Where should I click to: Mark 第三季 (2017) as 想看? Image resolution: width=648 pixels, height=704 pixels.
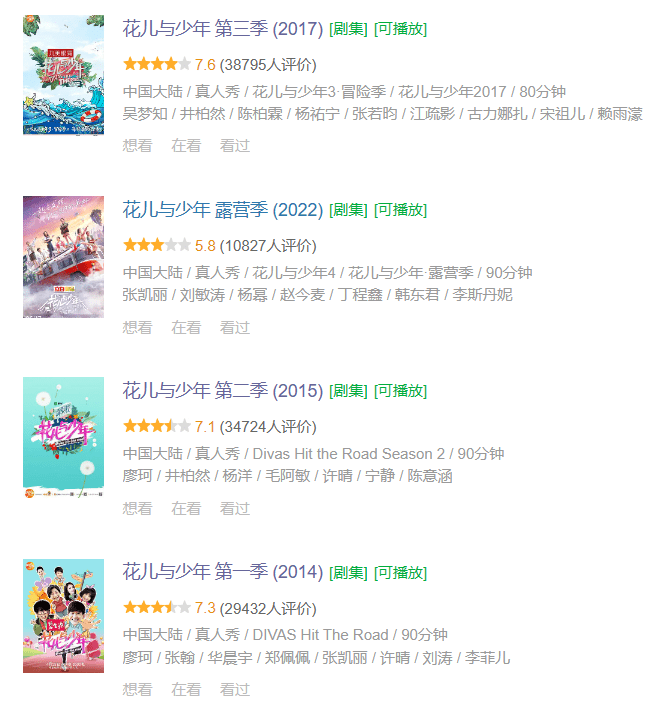point(137,146)
